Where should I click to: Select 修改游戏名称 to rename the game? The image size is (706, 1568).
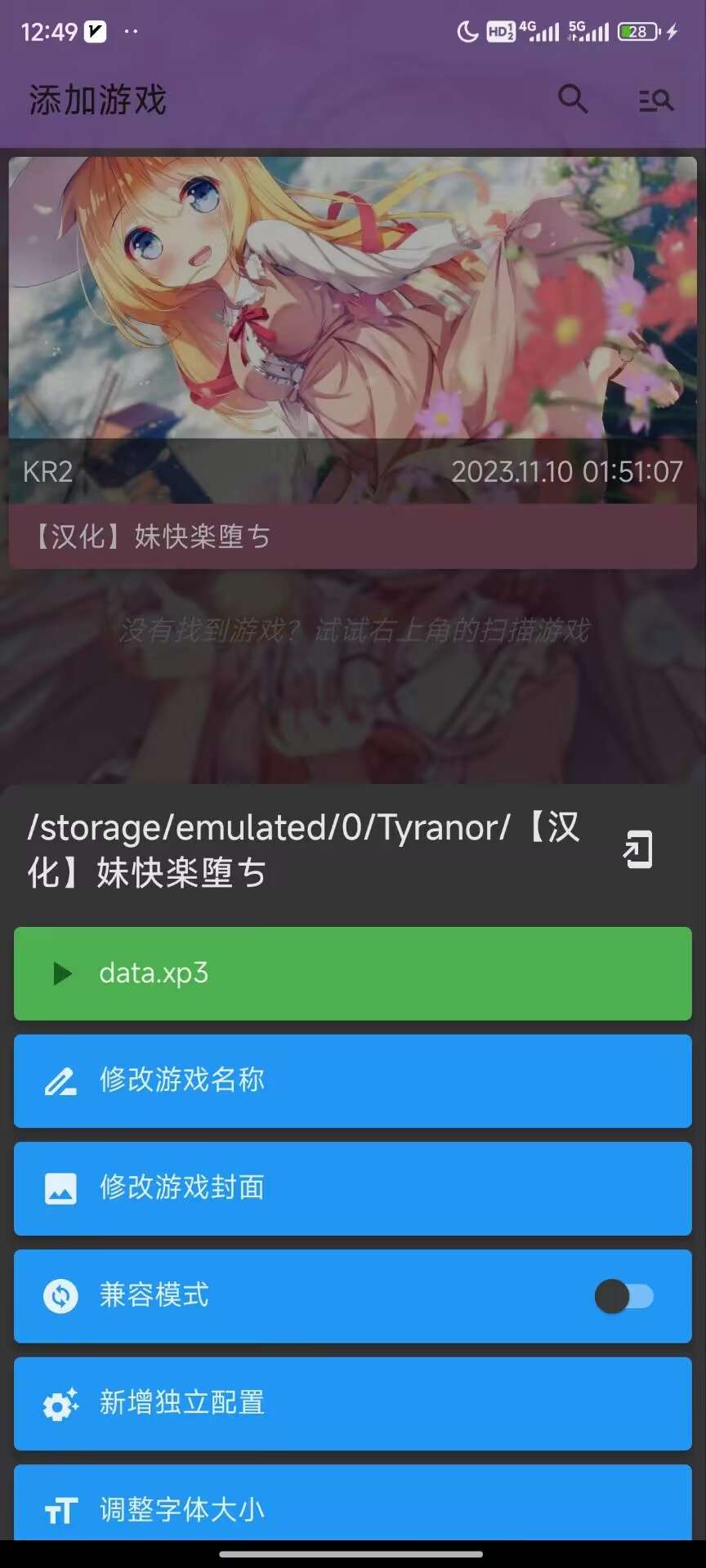[352, 1080]
